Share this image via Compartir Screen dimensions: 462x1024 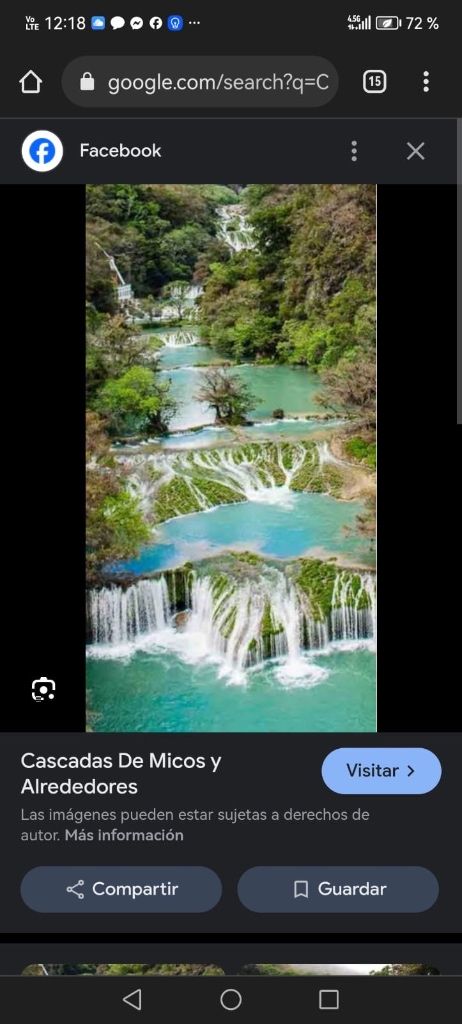[122, 889]
